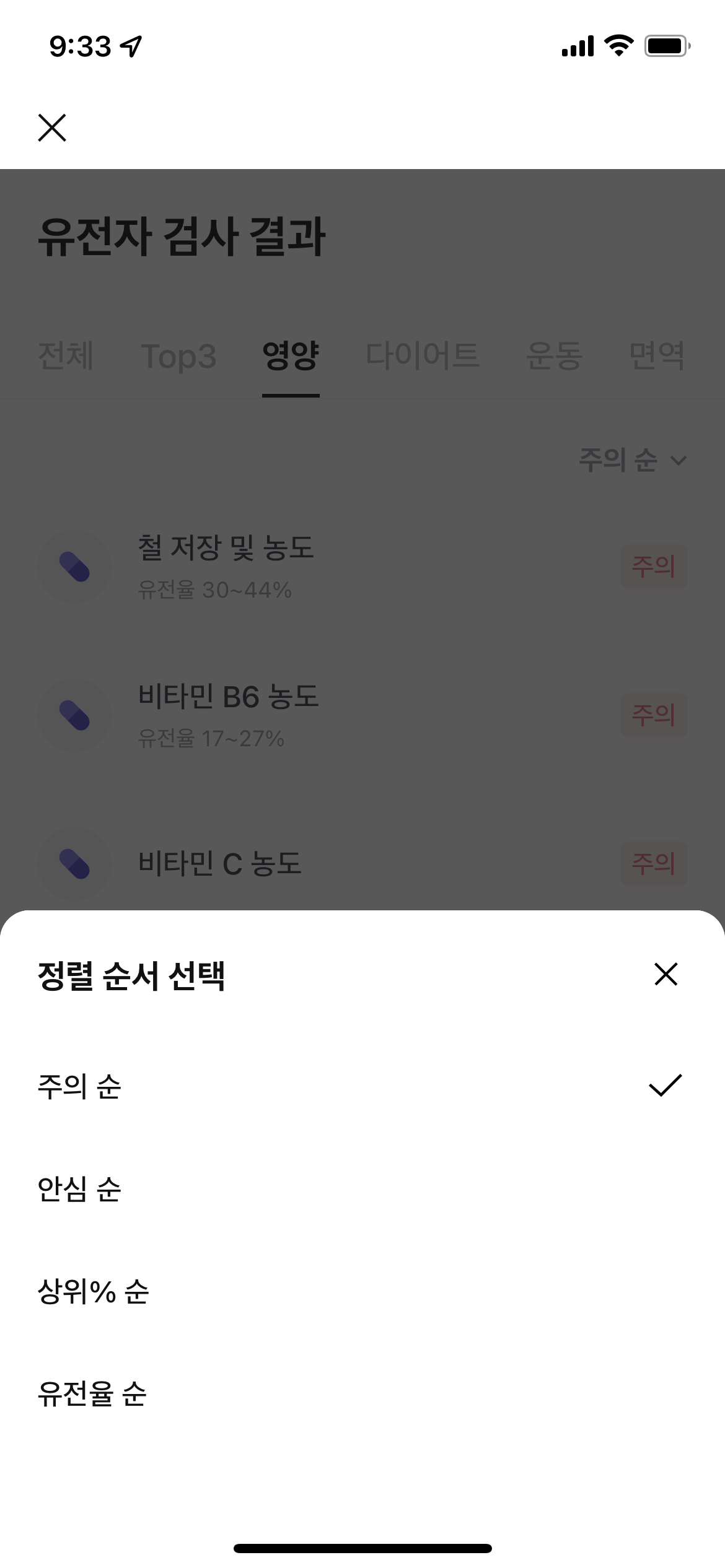Screen dimensions: 725x1568
Task: Select the pill icon next to 철 저장 및 농도
Action: [74, 566]
